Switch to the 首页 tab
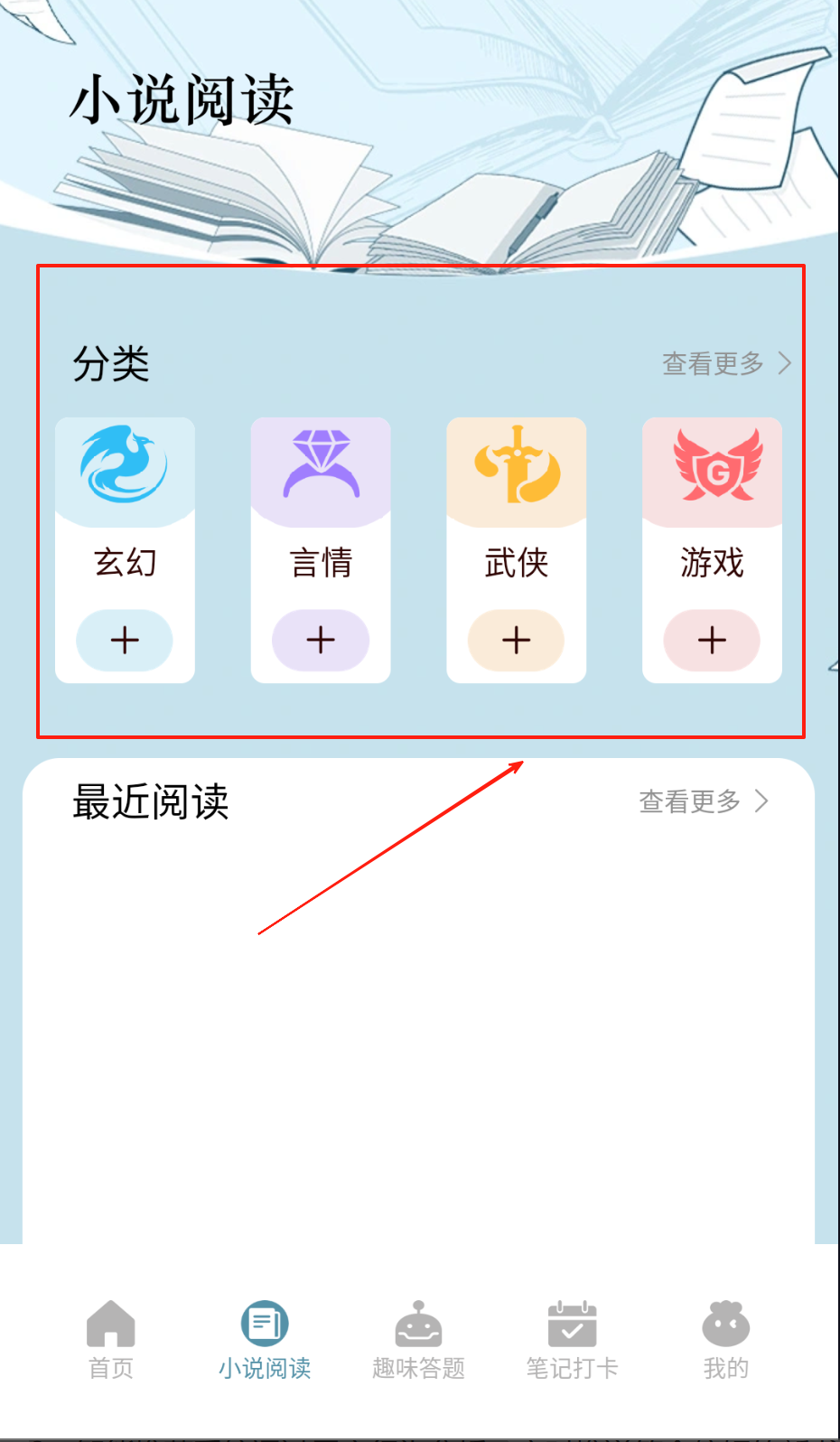This screenshot has width=840, height=1442. [x=111, y=1340]
